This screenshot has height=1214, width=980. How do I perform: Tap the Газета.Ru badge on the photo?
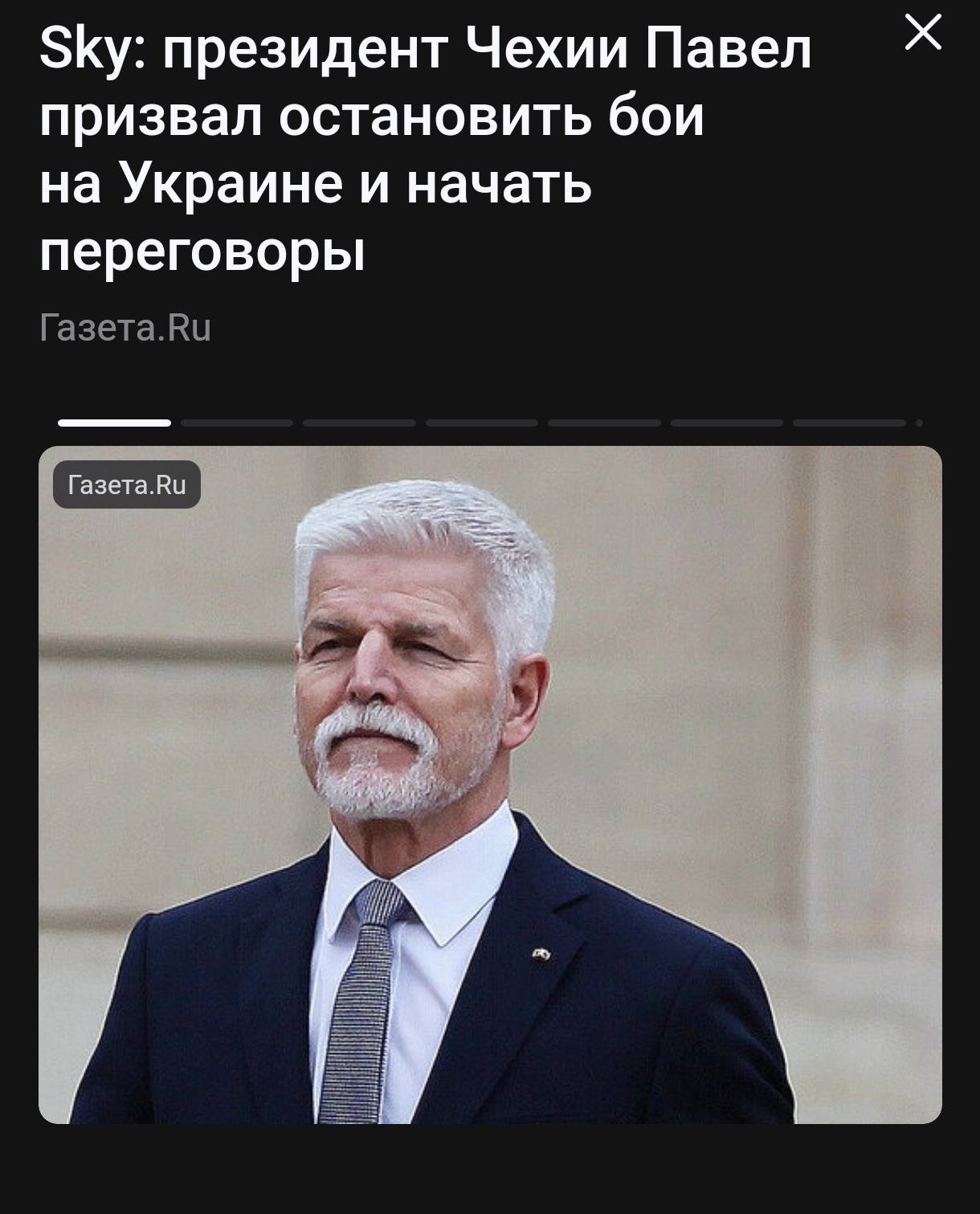(127, 485)
